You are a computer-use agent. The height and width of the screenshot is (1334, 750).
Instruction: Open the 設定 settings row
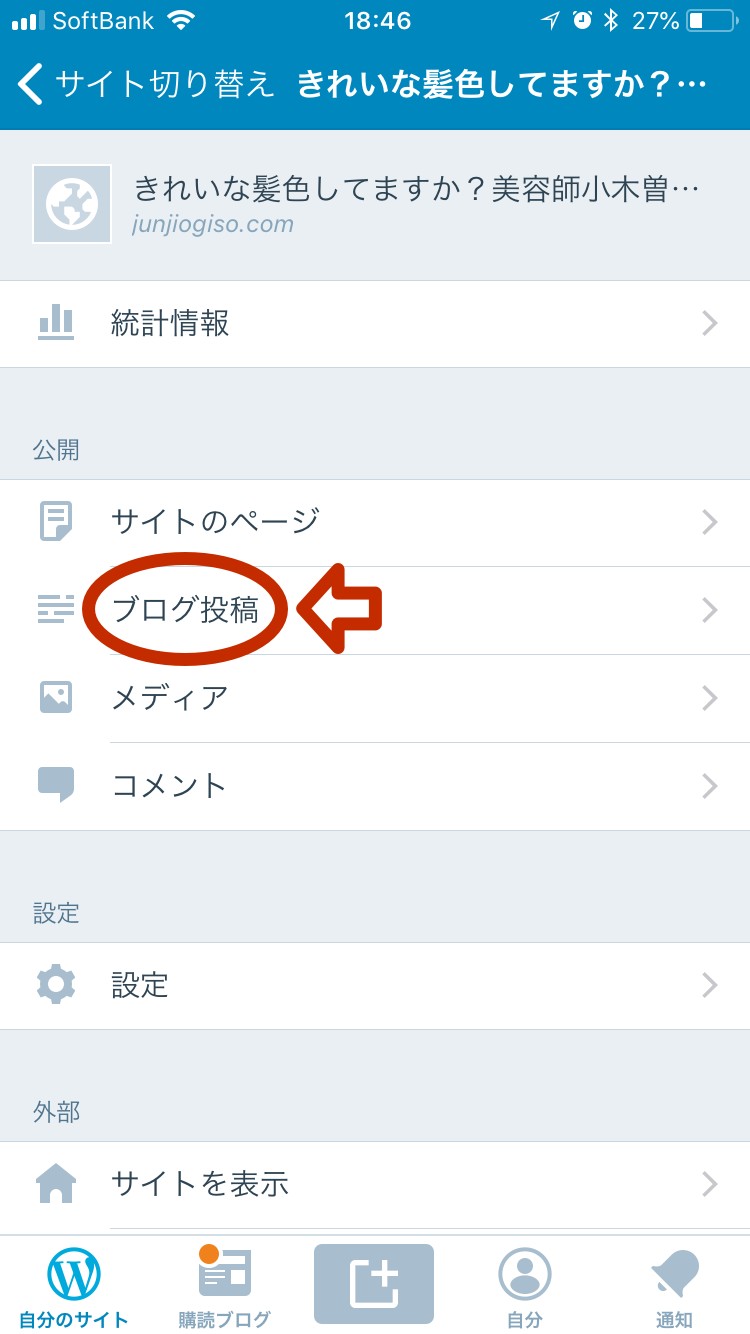pos(375,986)
